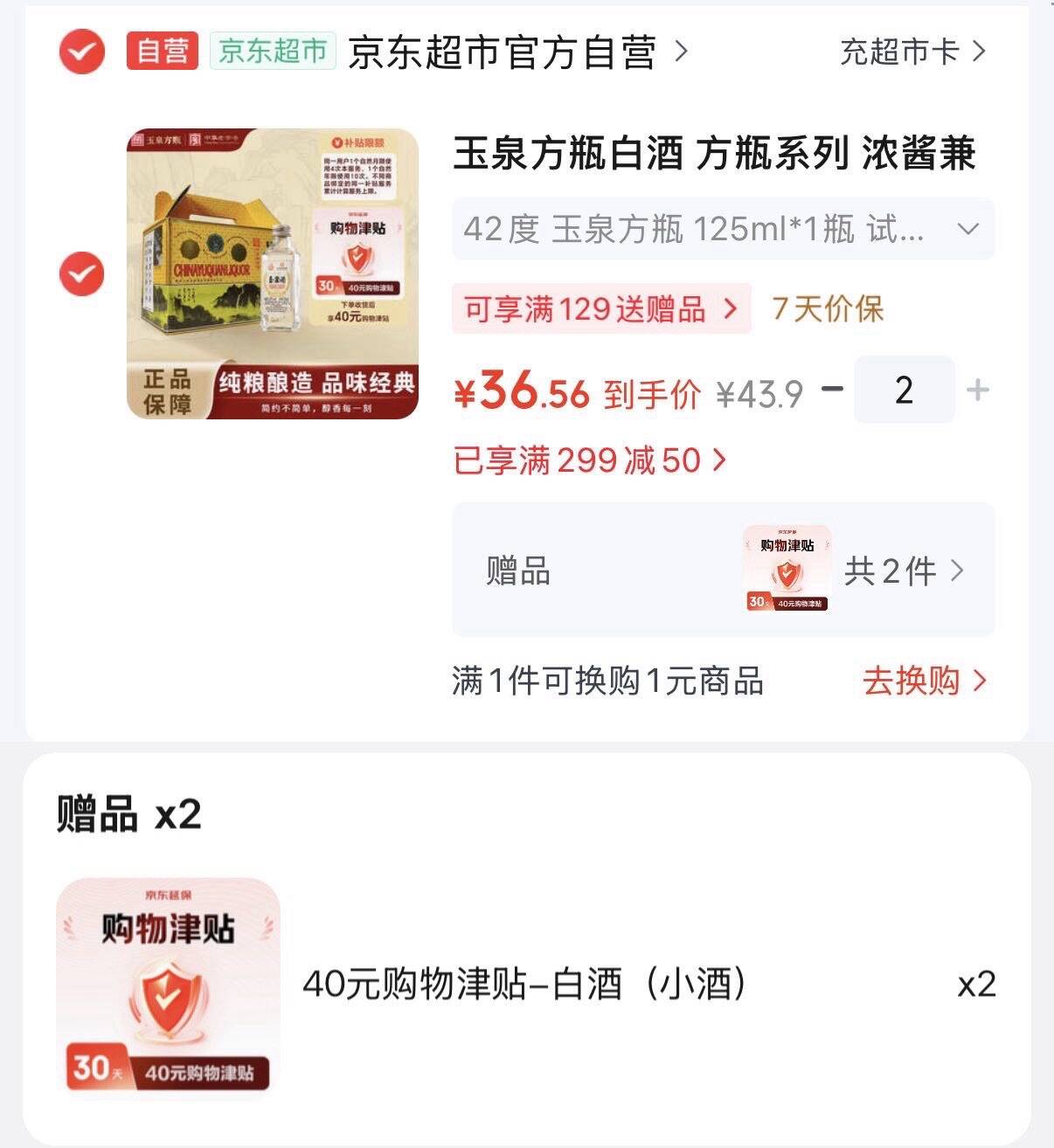
Task: View 可享满129送赠品 promotion details
Action: click(601, 308)
